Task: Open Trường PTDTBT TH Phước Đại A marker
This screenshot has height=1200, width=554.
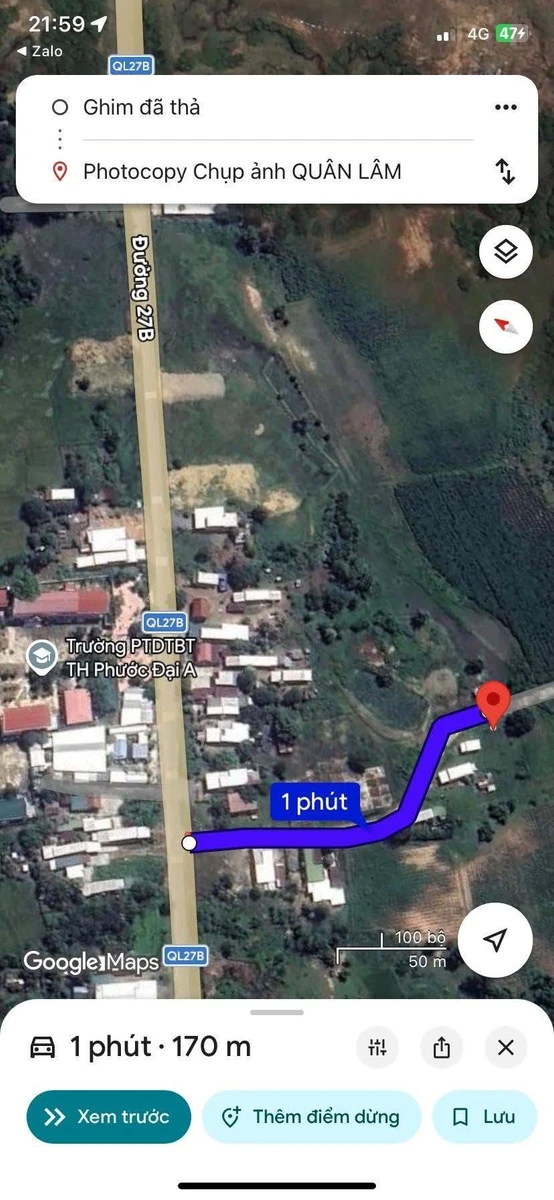Action: (x=42, y=657)
